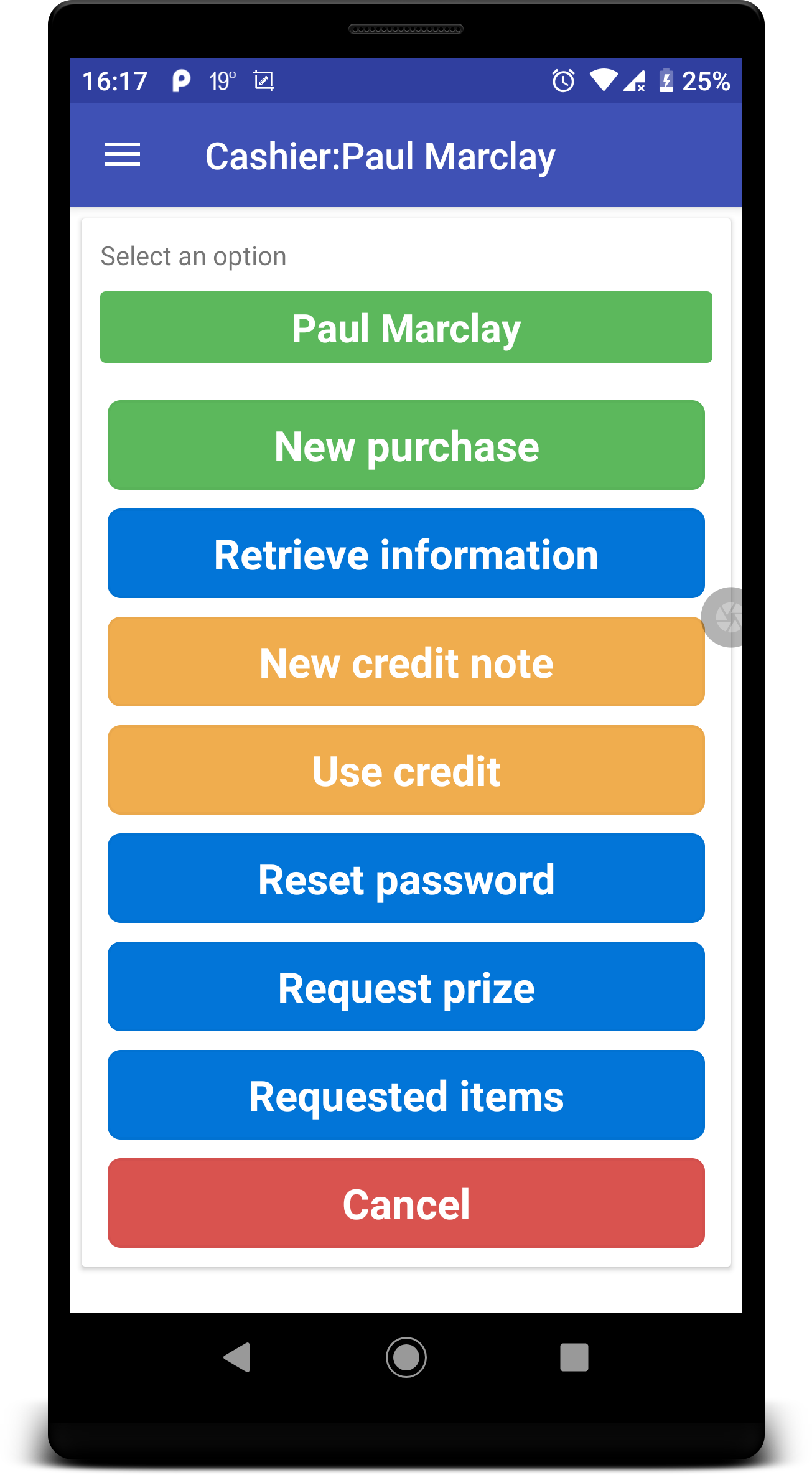
Task: Create a New credit note
Action: click(406, 662)
